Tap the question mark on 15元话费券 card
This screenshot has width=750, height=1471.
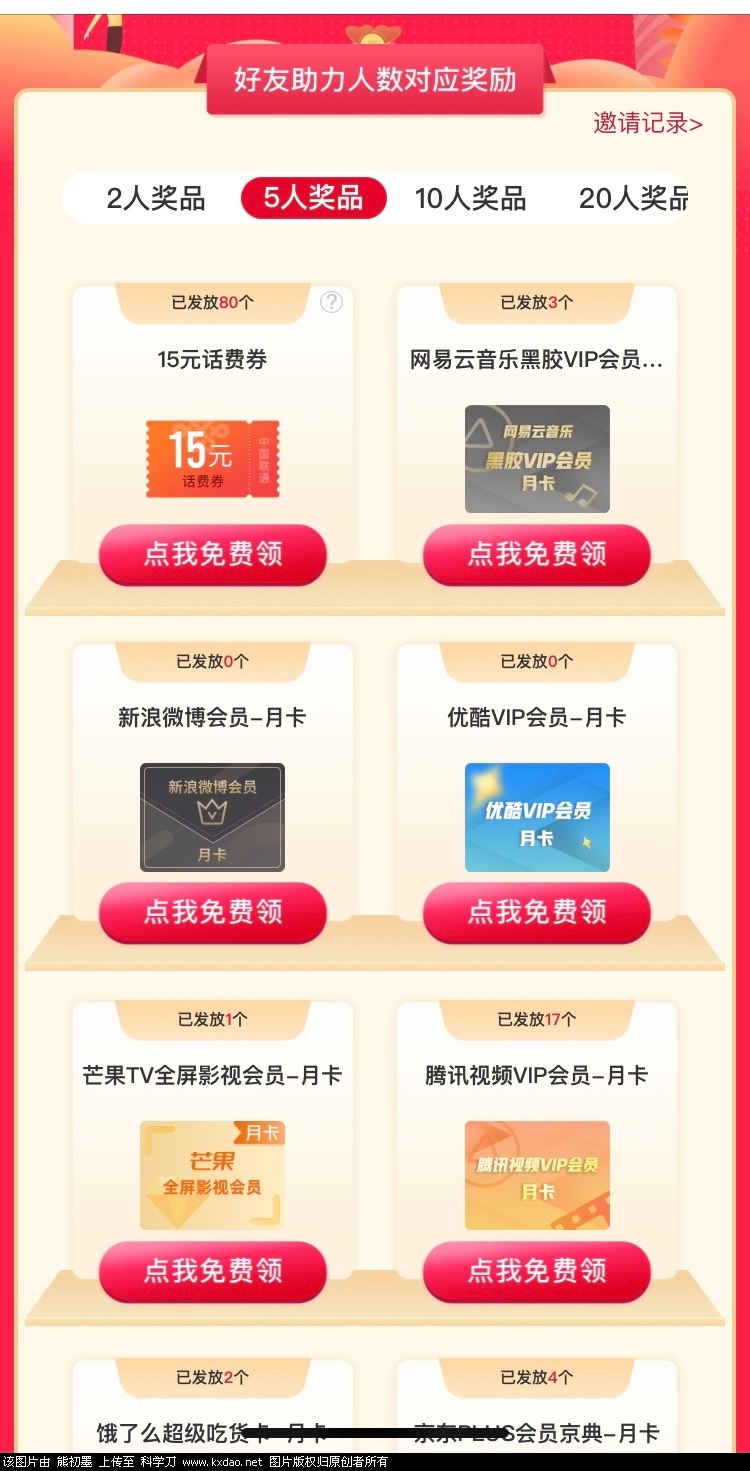pos(331,302)
